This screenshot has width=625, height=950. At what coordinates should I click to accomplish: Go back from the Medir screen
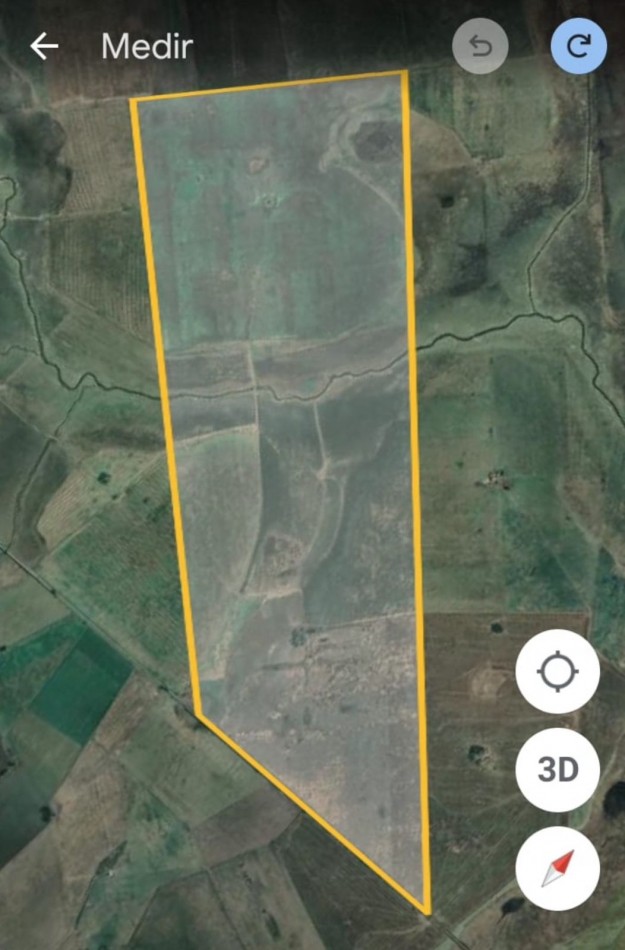point(44,46)
